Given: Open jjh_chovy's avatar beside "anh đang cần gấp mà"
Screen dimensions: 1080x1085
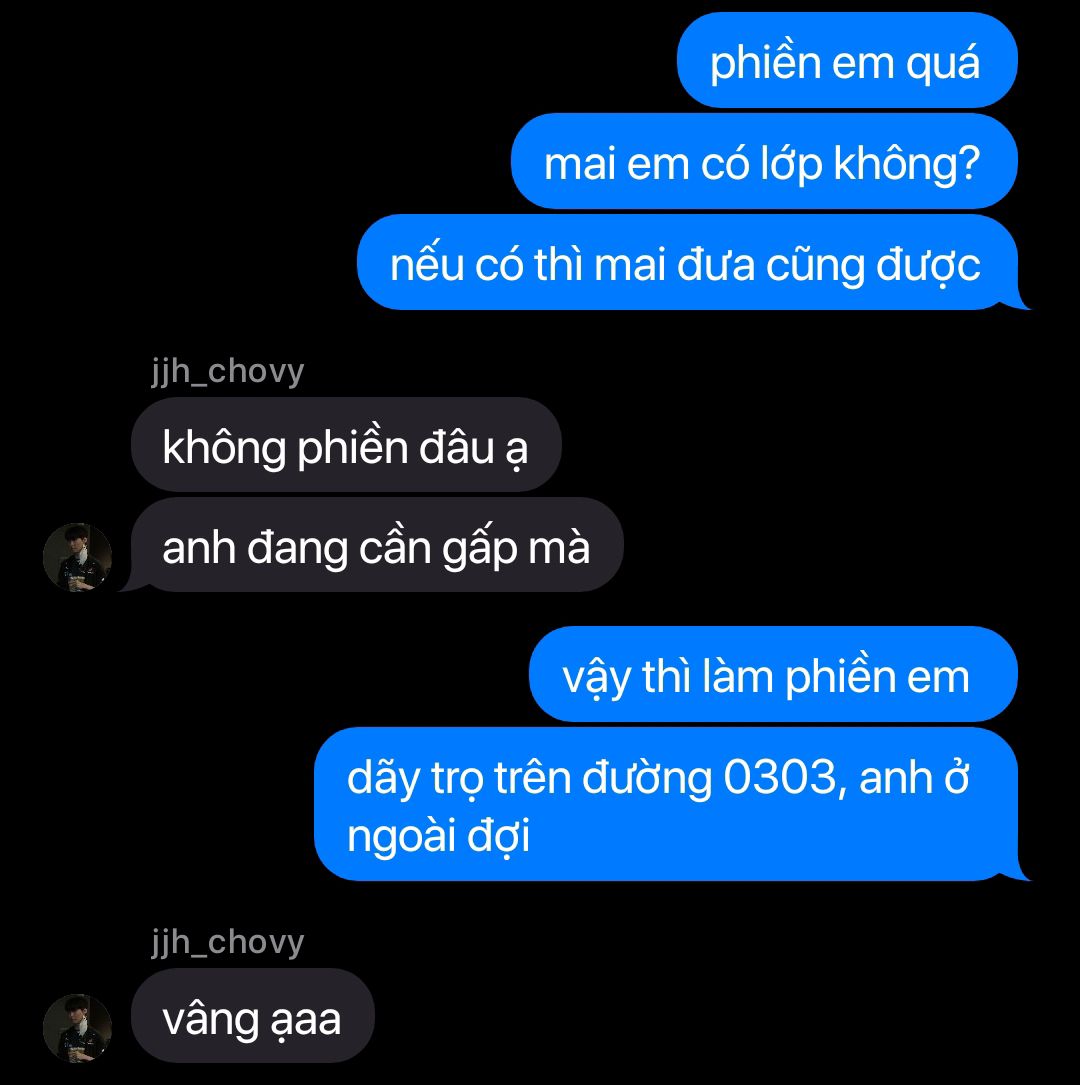Looking at the screenshot, I should (x=77, y=557).
